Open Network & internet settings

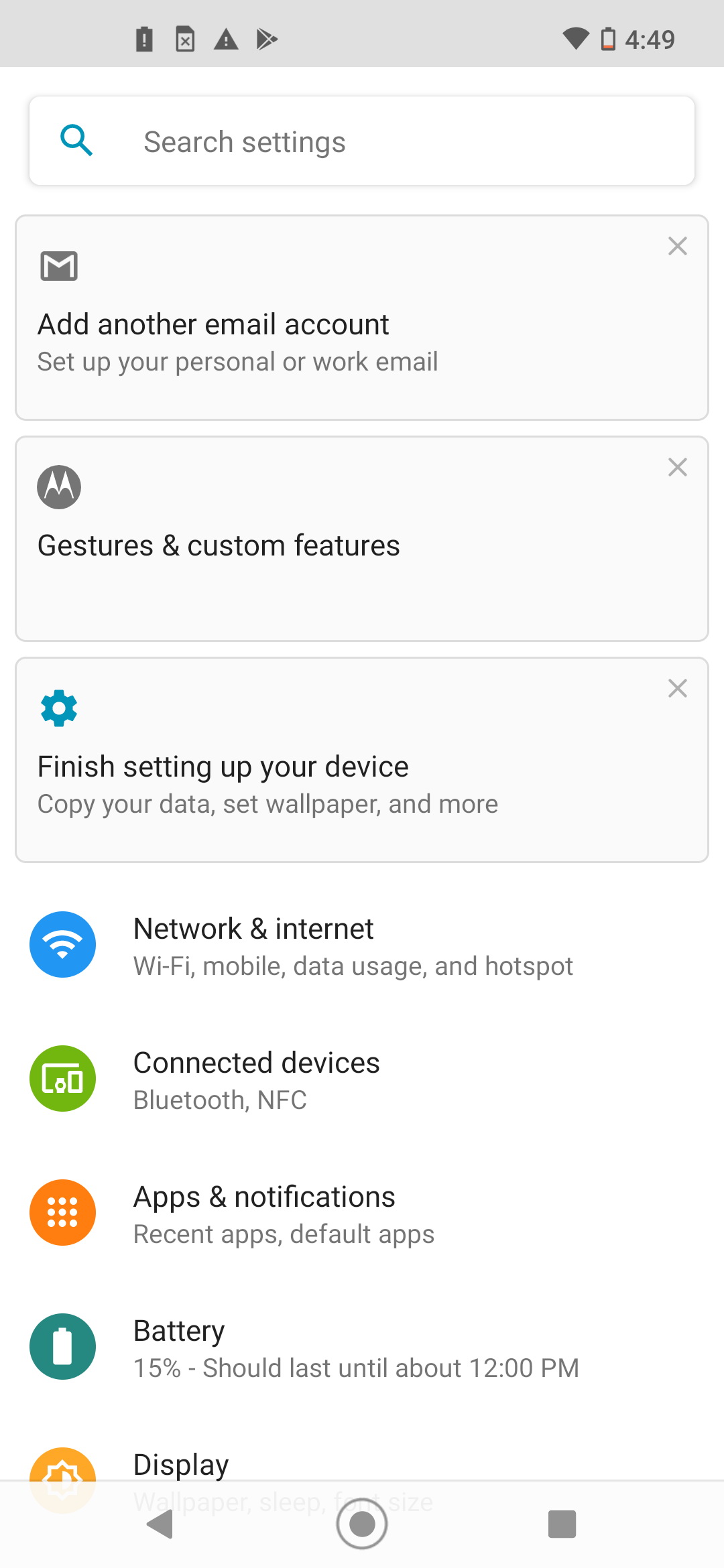[362, 945]
